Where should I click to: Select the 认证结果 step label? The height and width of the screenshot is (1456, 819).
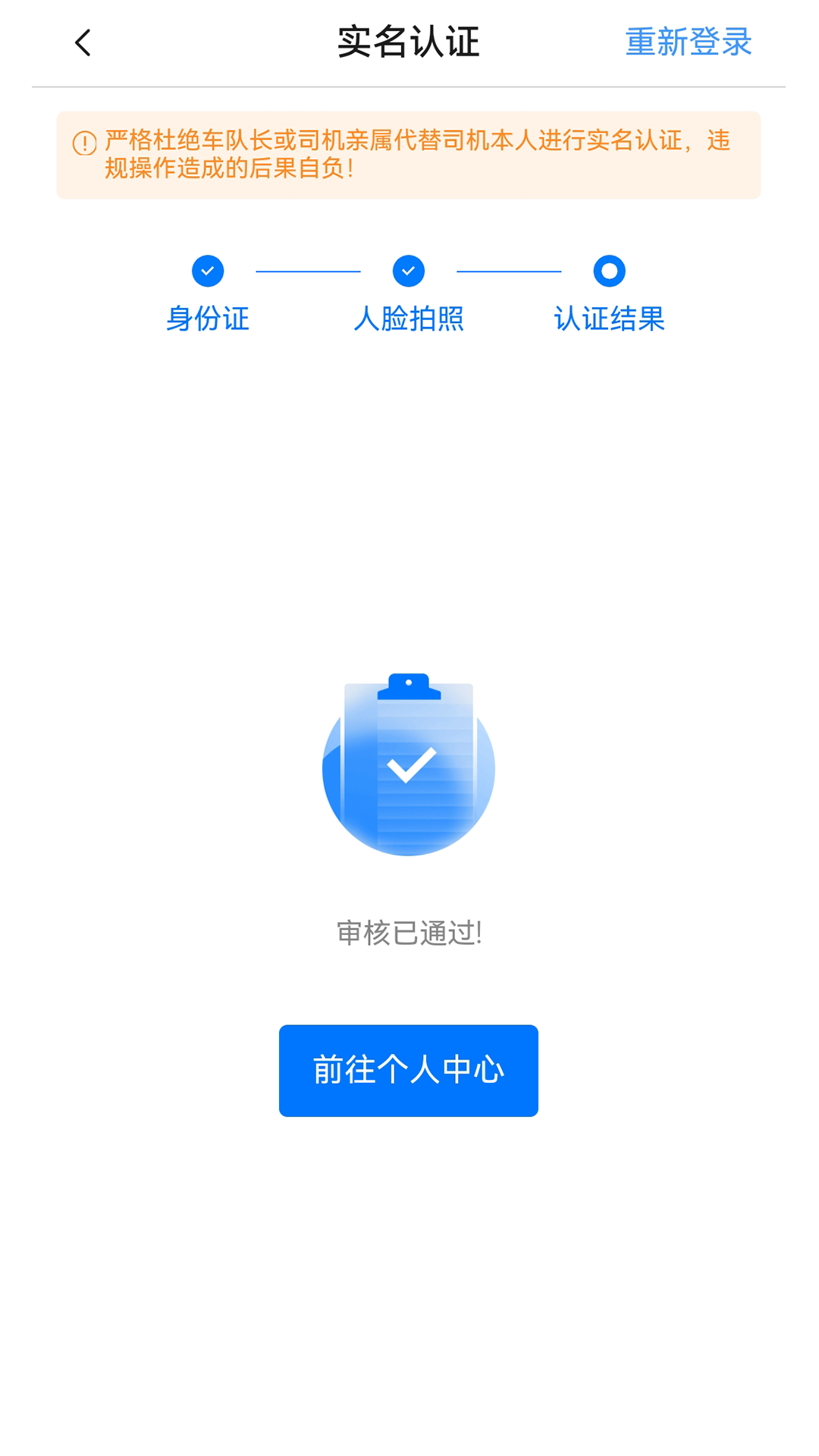click(x=609, y=319)
